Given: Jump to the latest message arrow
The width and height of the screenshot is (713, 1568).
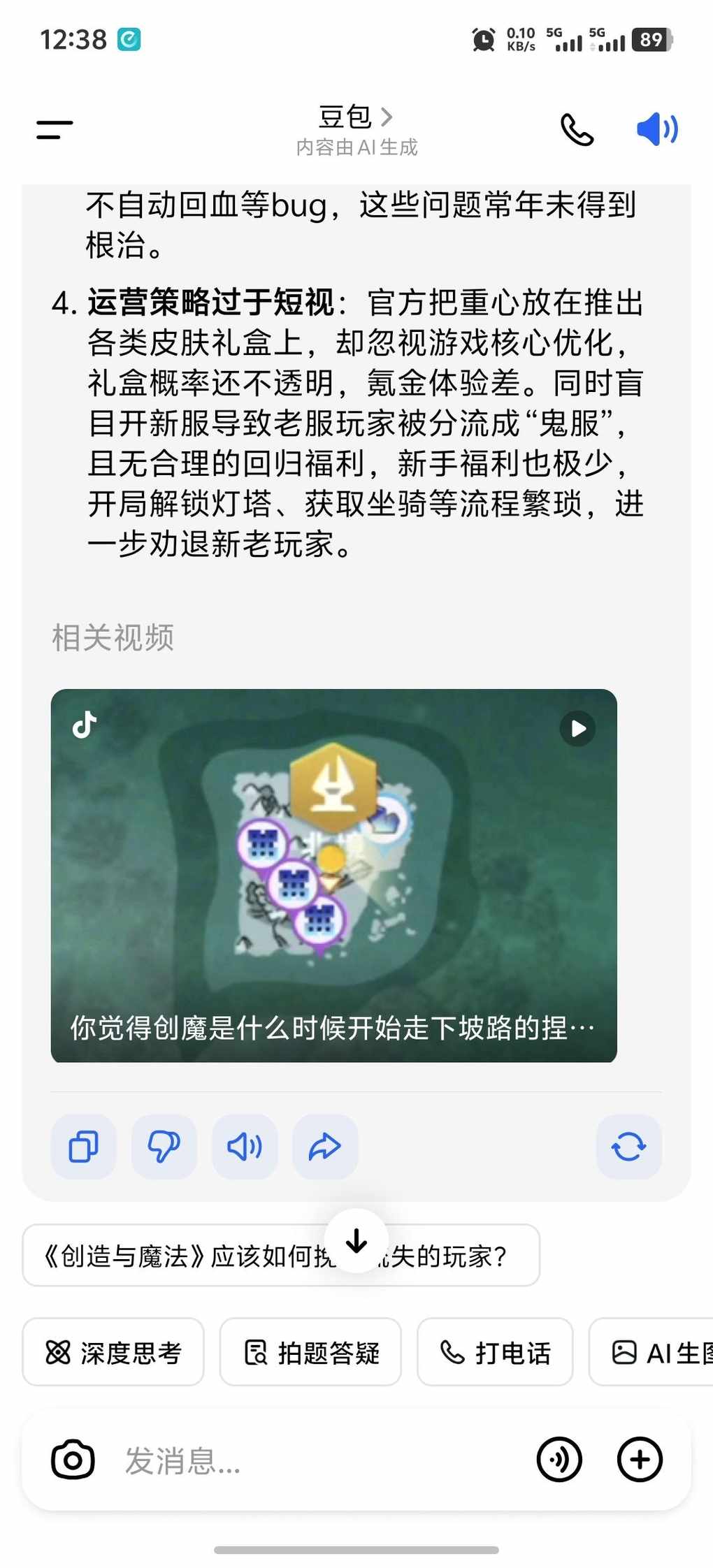Looking at the screenshot, I should (356, 1241).
